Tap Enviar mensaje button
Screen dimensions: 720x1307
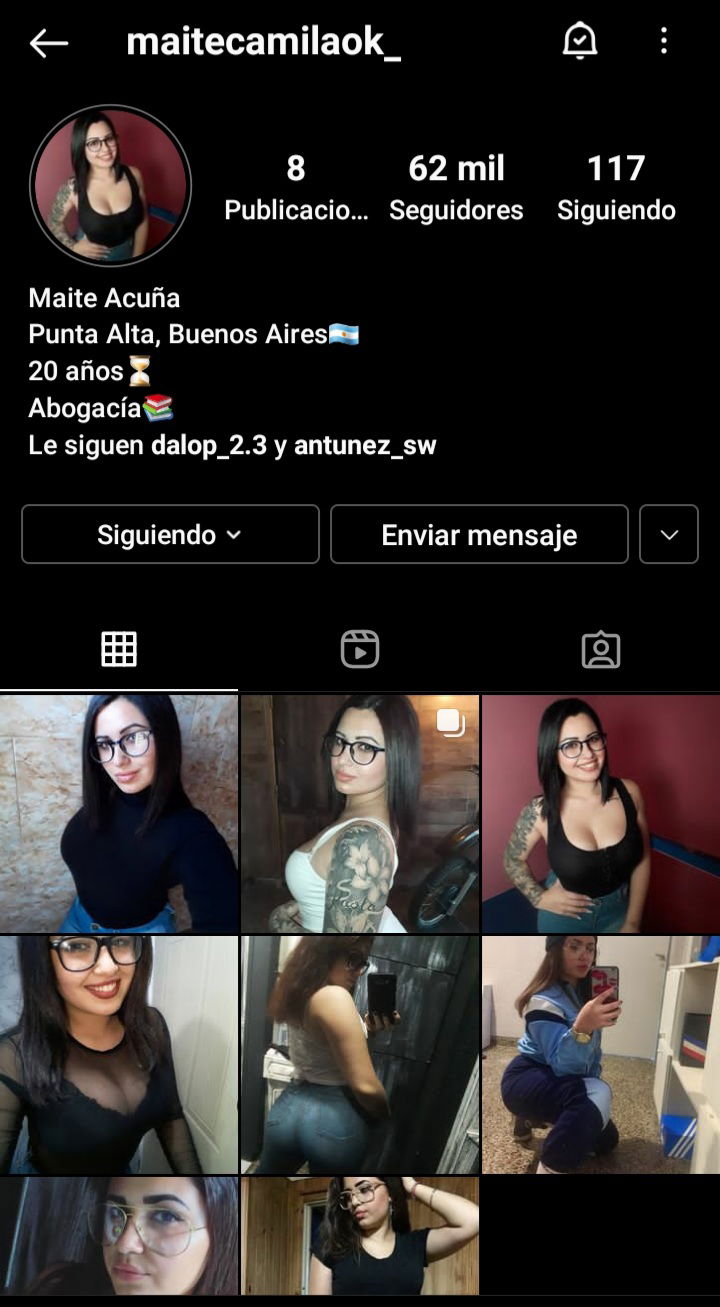point(479,535)
